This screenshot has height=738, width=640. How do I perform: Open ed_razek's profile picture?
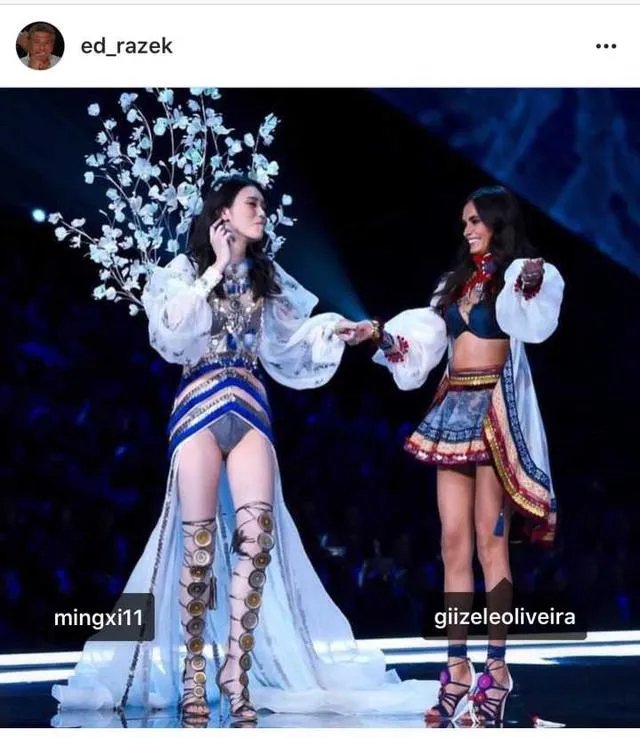coord(40,46)
